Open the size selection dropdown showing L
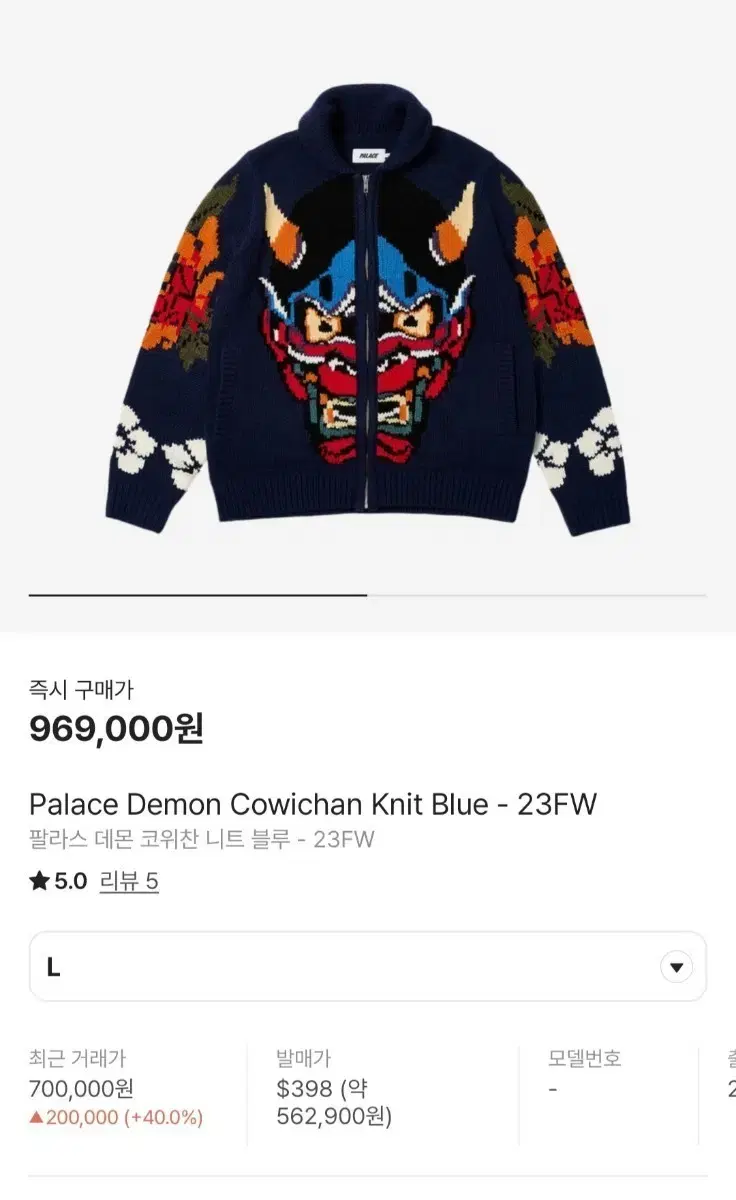 click(368, 965)
